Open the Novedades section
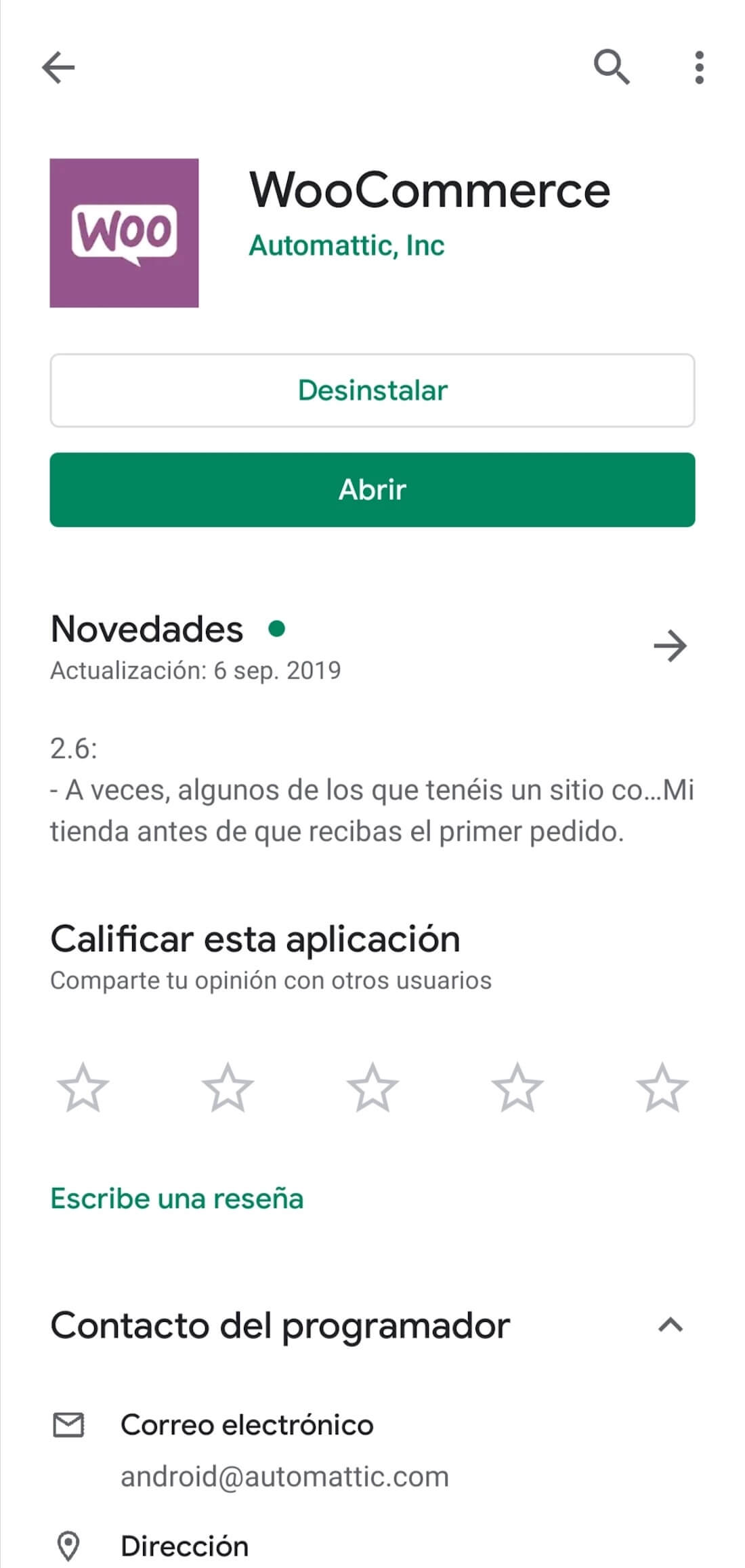This screenshot has height=1568, width=745. tap(148, 629)
